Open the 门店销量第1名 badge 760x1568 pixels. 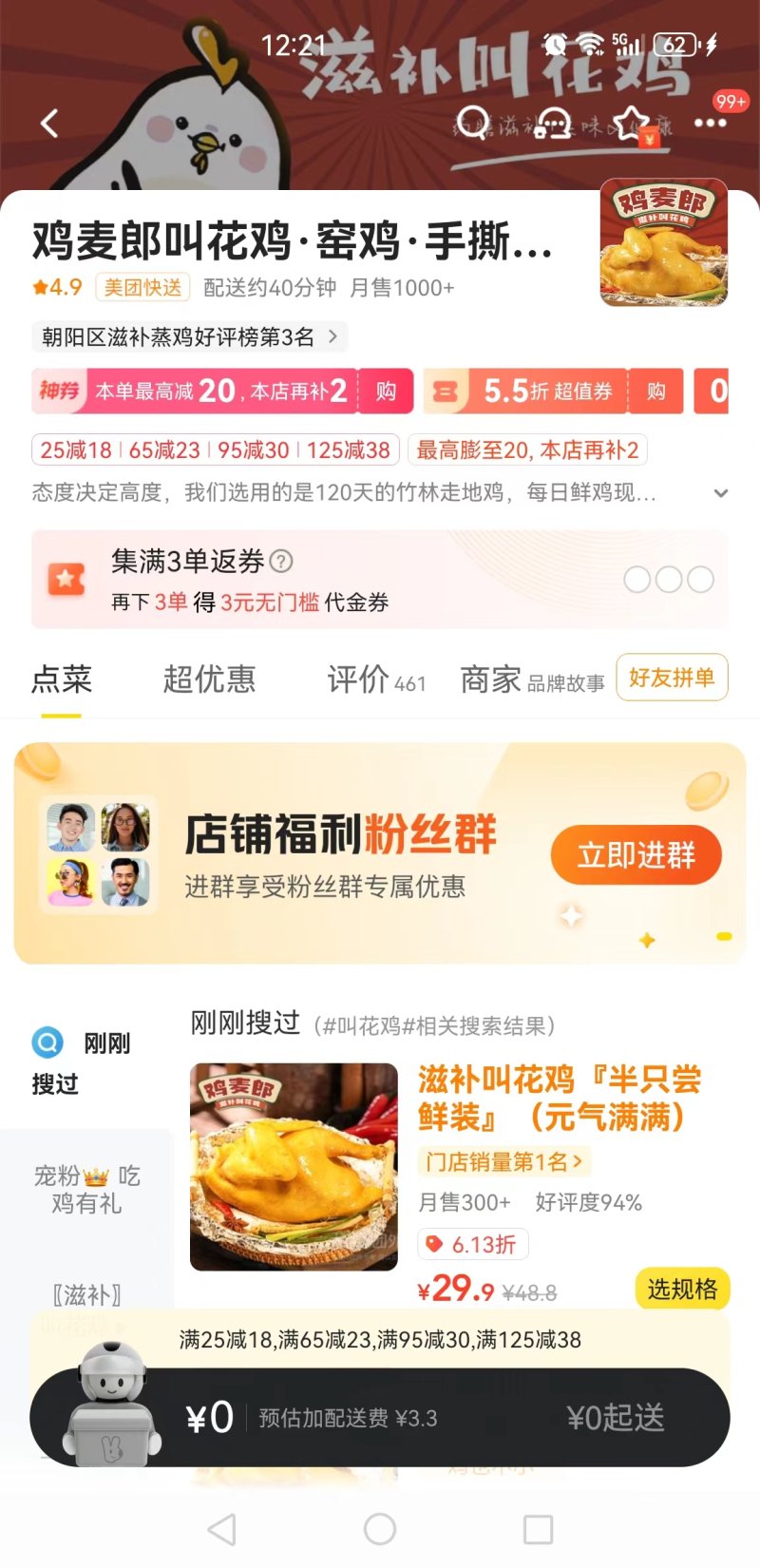coord(503,1161)
